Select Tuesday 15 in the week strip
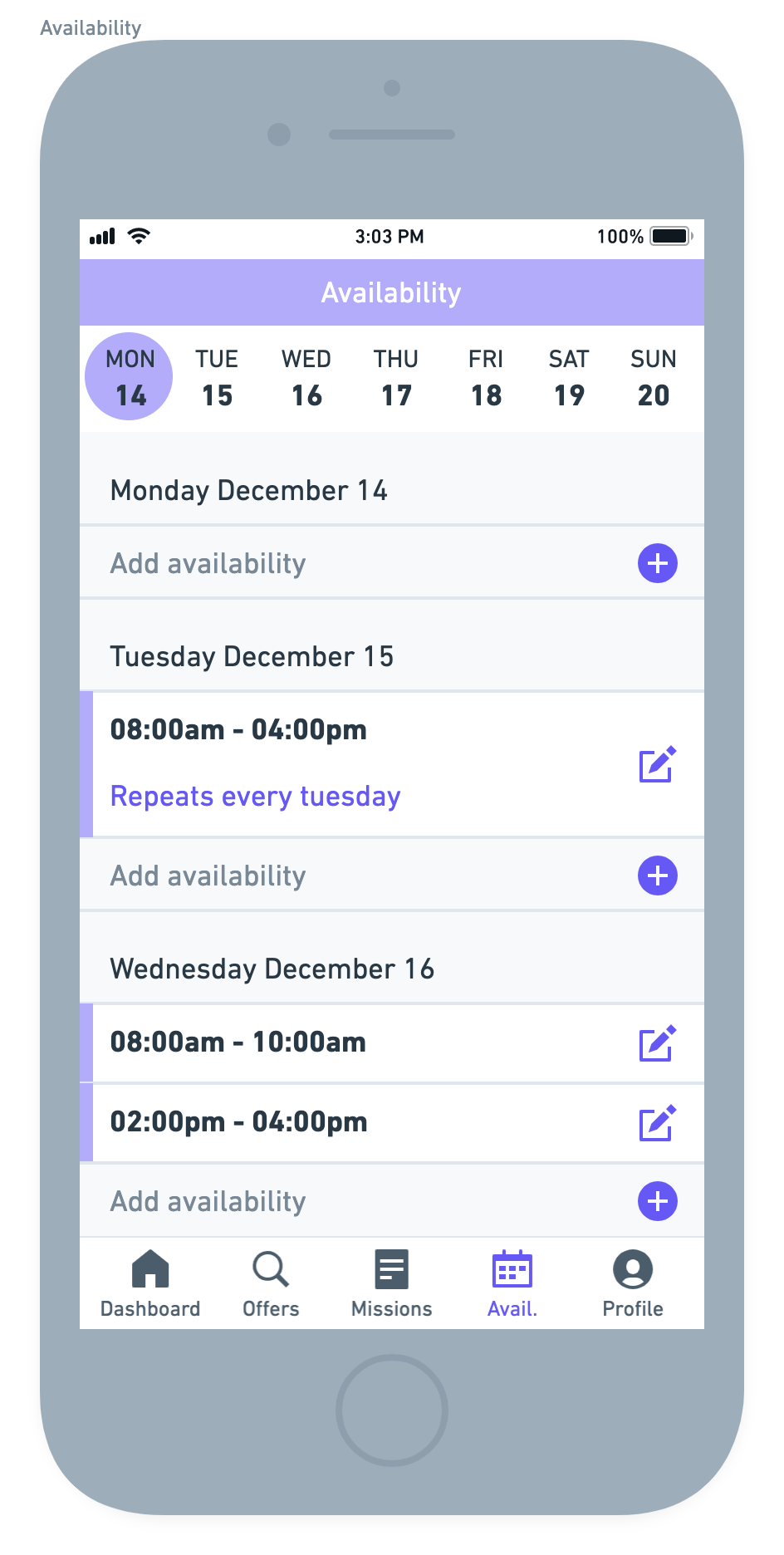This screenshot has height=1555, width=784. click(x=217, y=377)
